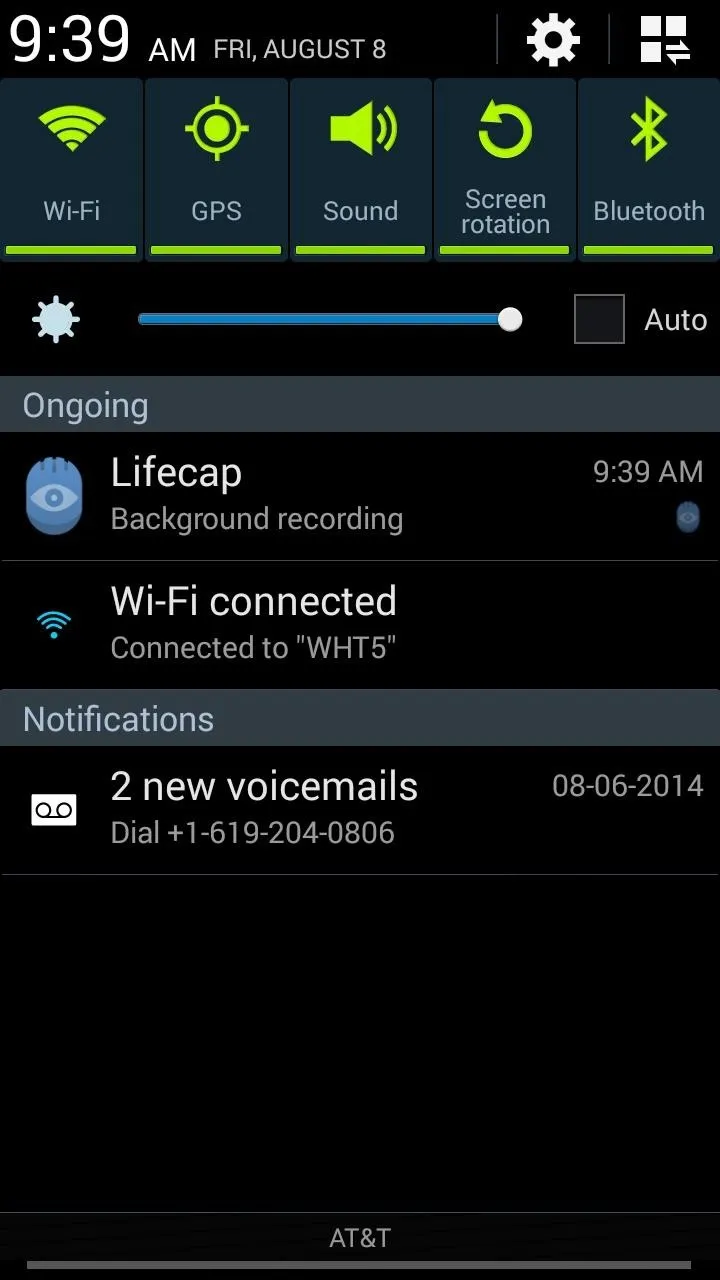Expand the full quick settings panel
The image size is (720, 1280).
[665, 40]
